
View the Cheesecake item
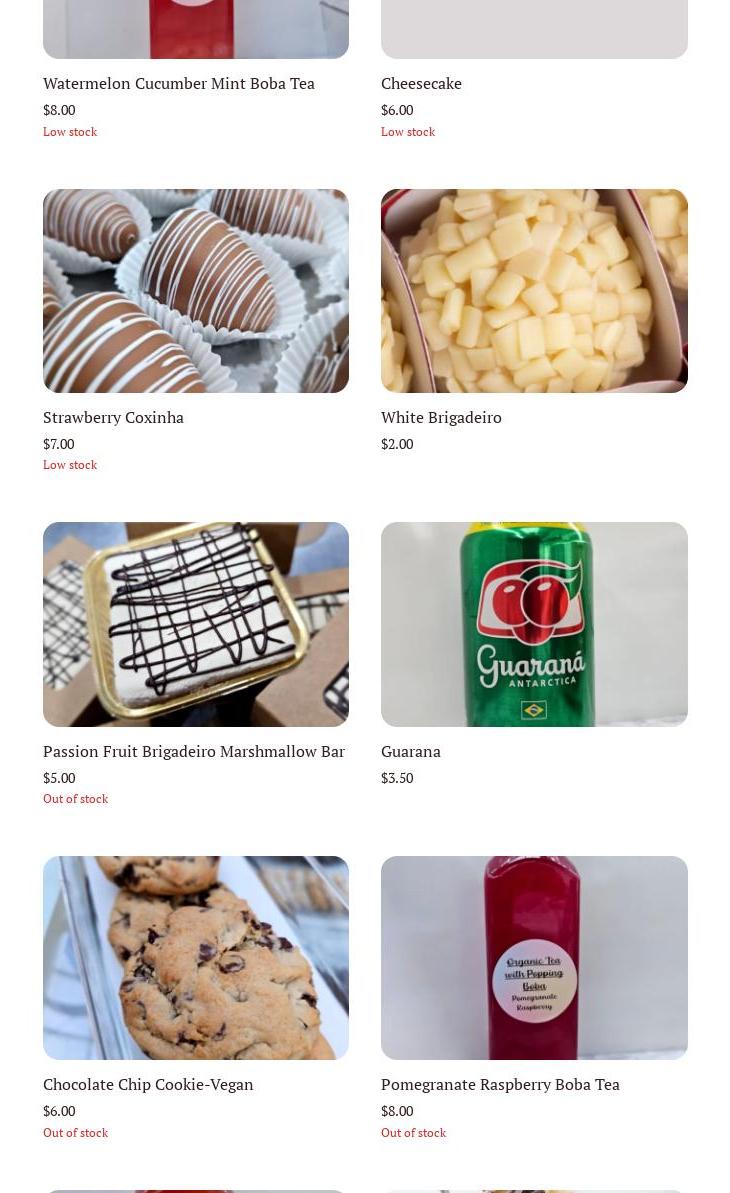tap(421, 83)
